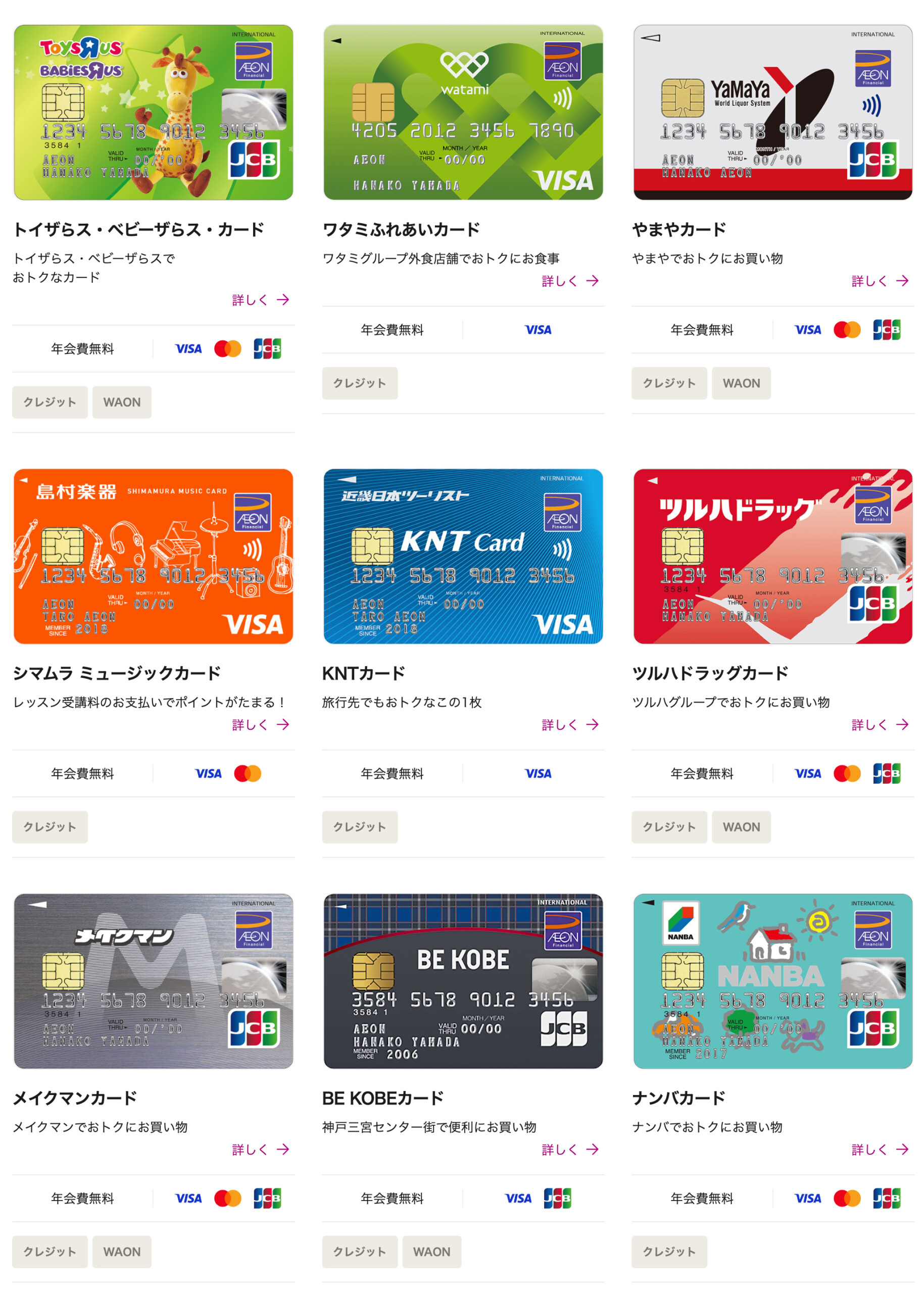
Task: Tap the ツルハドラッグ red card image
Action: pos(772,556)
